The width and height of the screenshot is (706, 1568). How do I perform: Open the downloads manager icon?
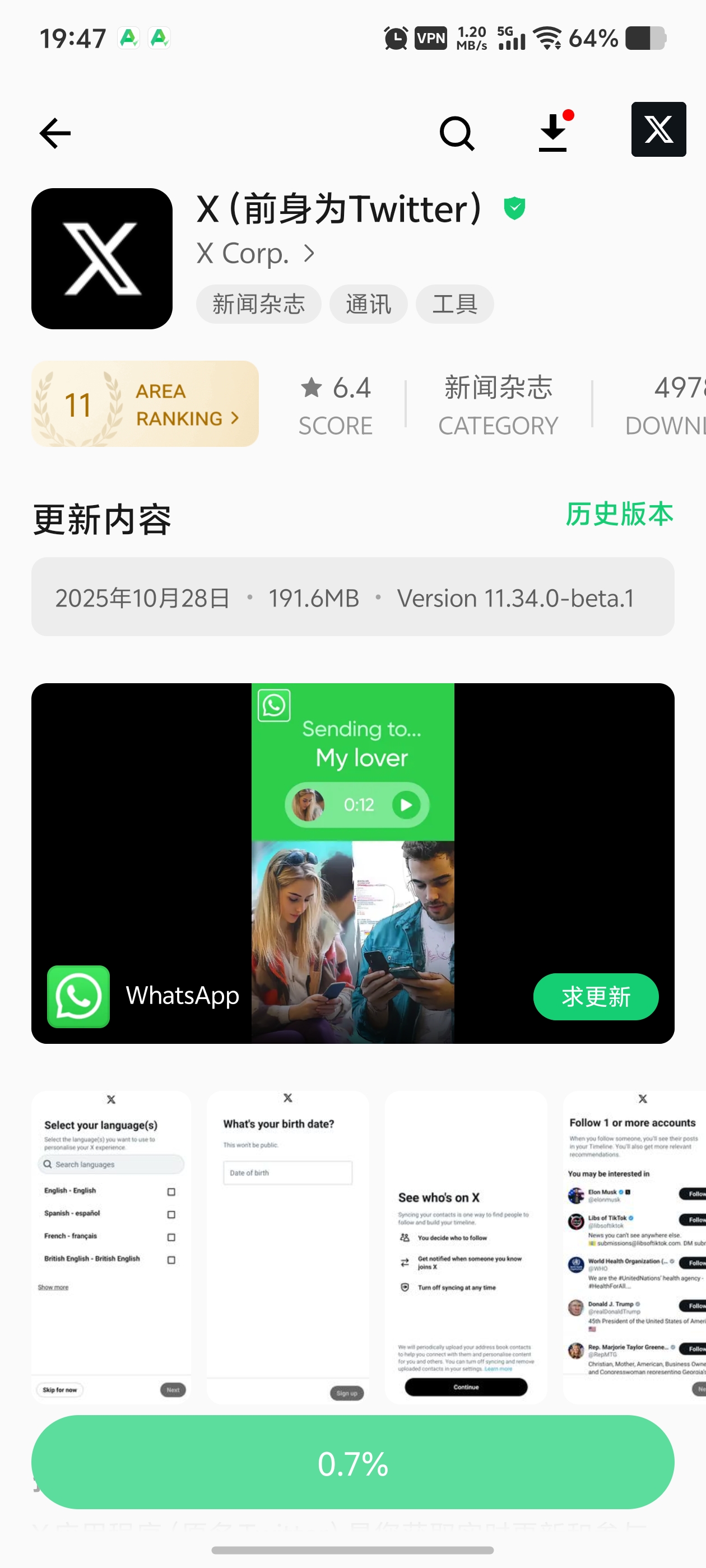(x=554, y=133)
